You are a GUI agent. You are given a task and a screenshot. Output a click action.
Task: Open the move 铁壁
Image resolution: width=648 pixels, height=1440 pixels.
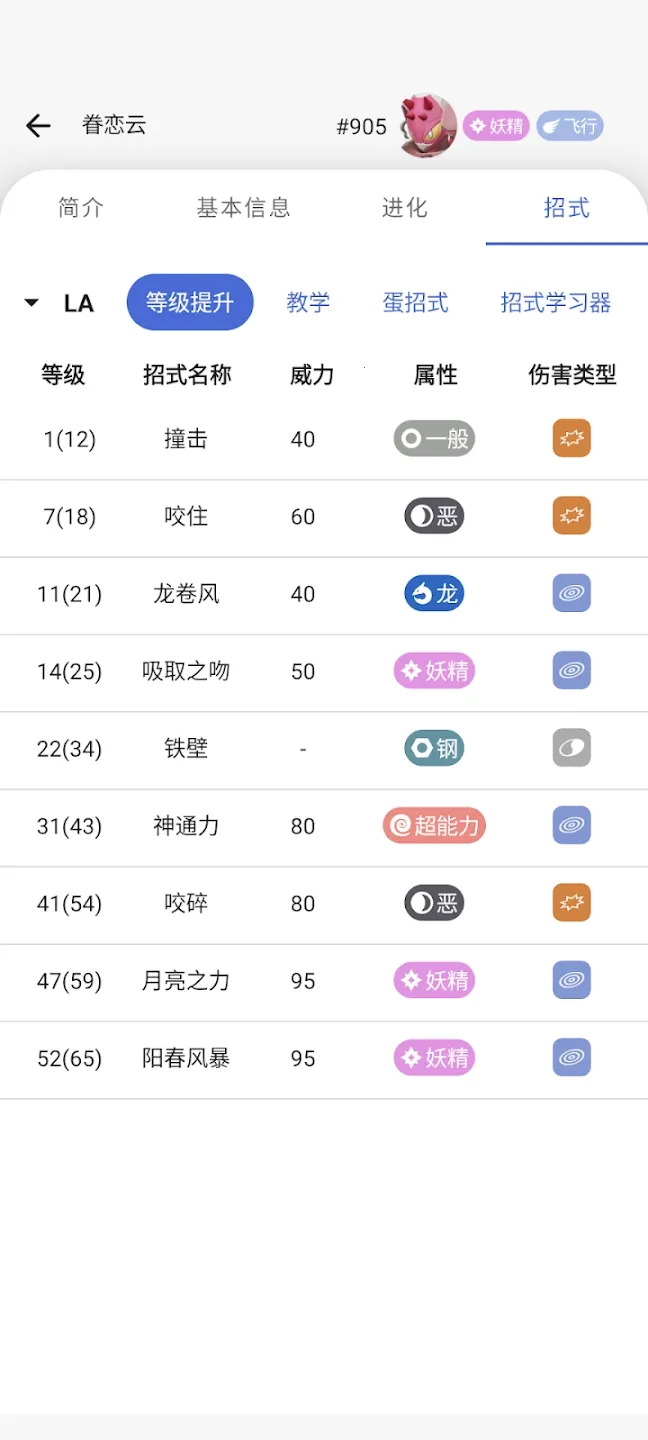(186, 749)
